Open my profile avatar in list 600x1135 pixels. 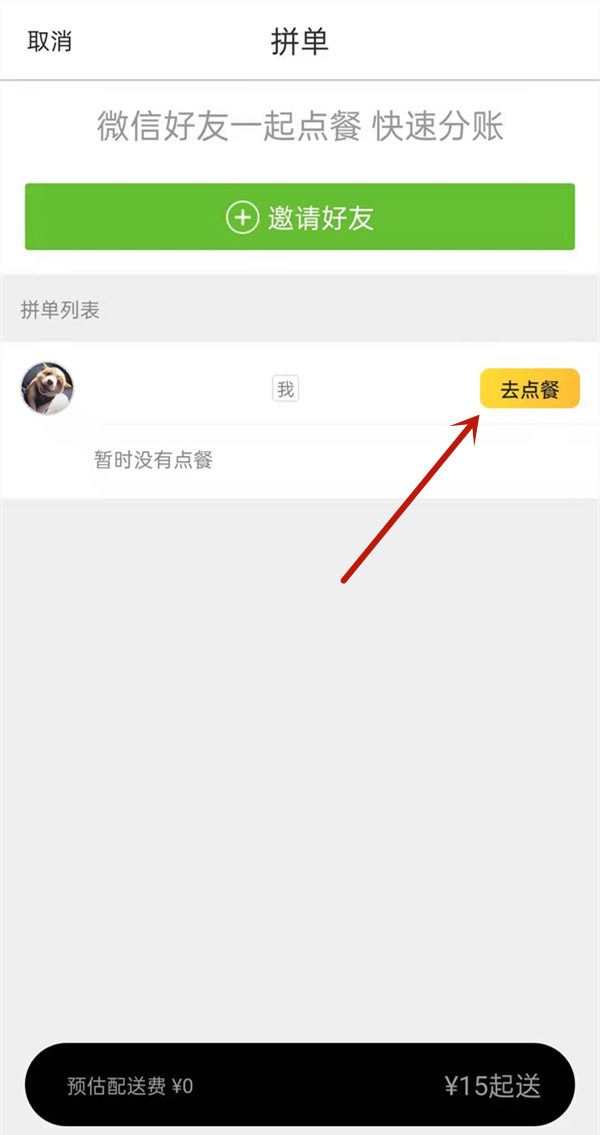[x=47, y=388]
